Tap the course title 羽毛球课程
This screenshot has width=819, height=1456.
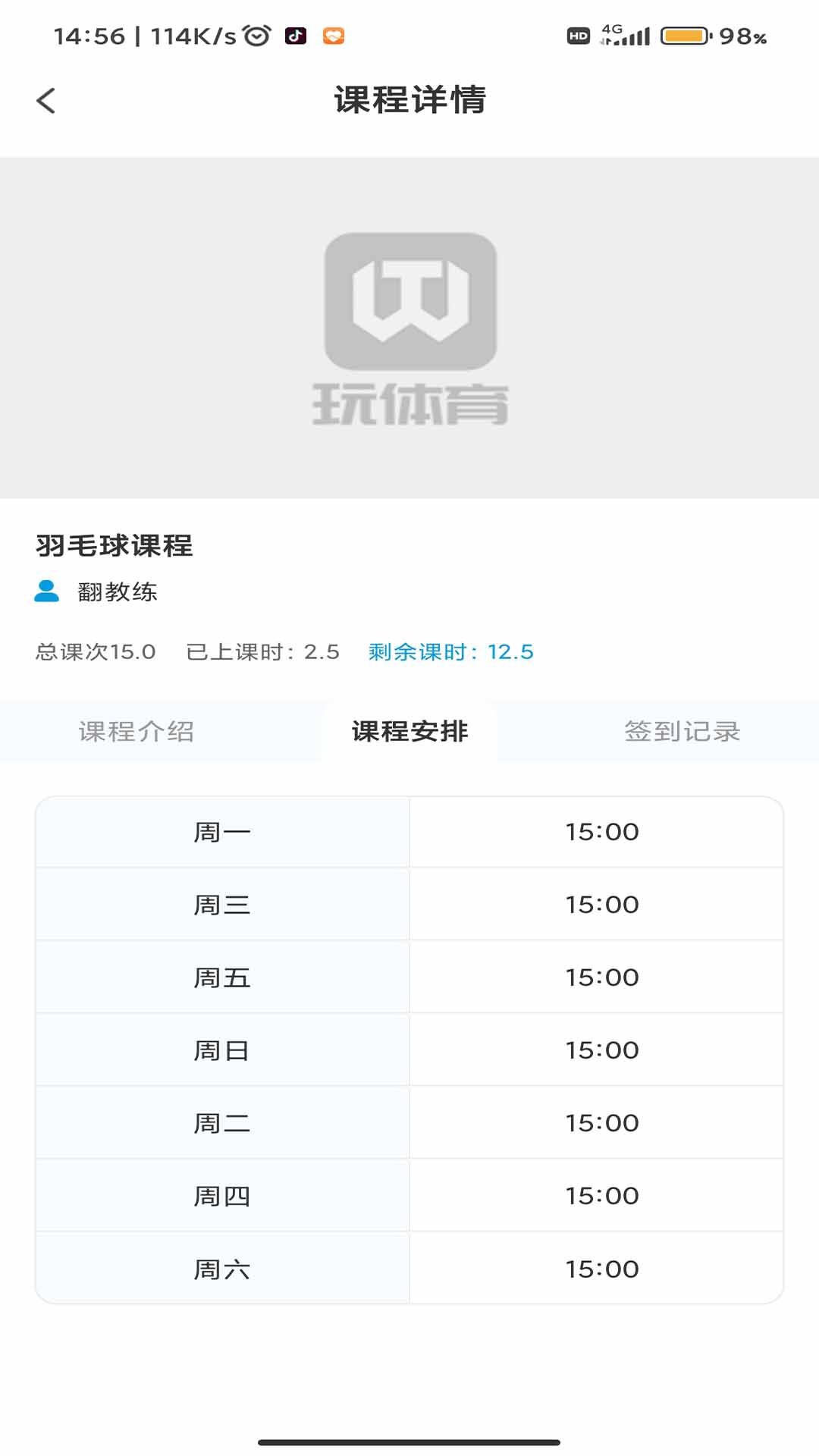(115, 543)
